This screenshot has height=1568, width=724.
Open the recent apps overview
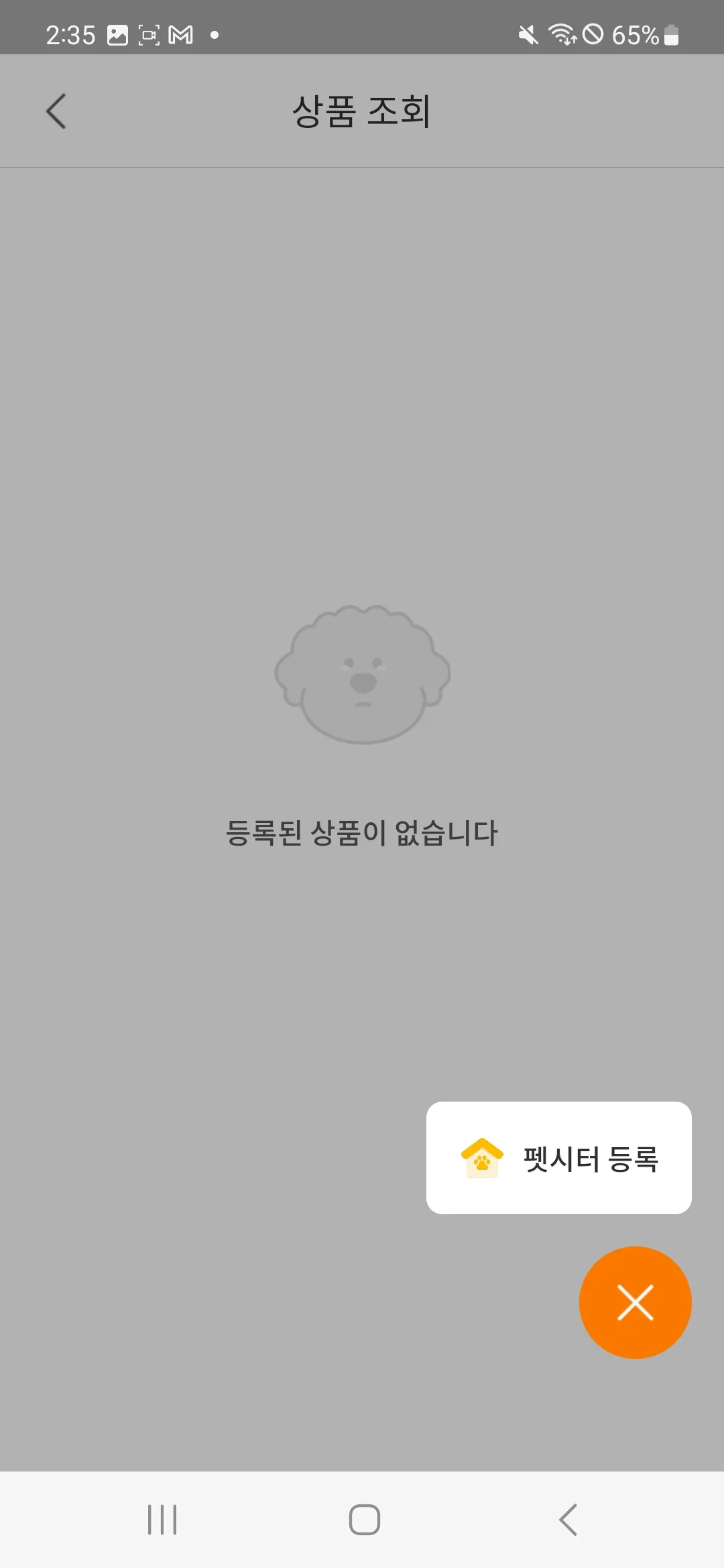[x=162, y=1520]
